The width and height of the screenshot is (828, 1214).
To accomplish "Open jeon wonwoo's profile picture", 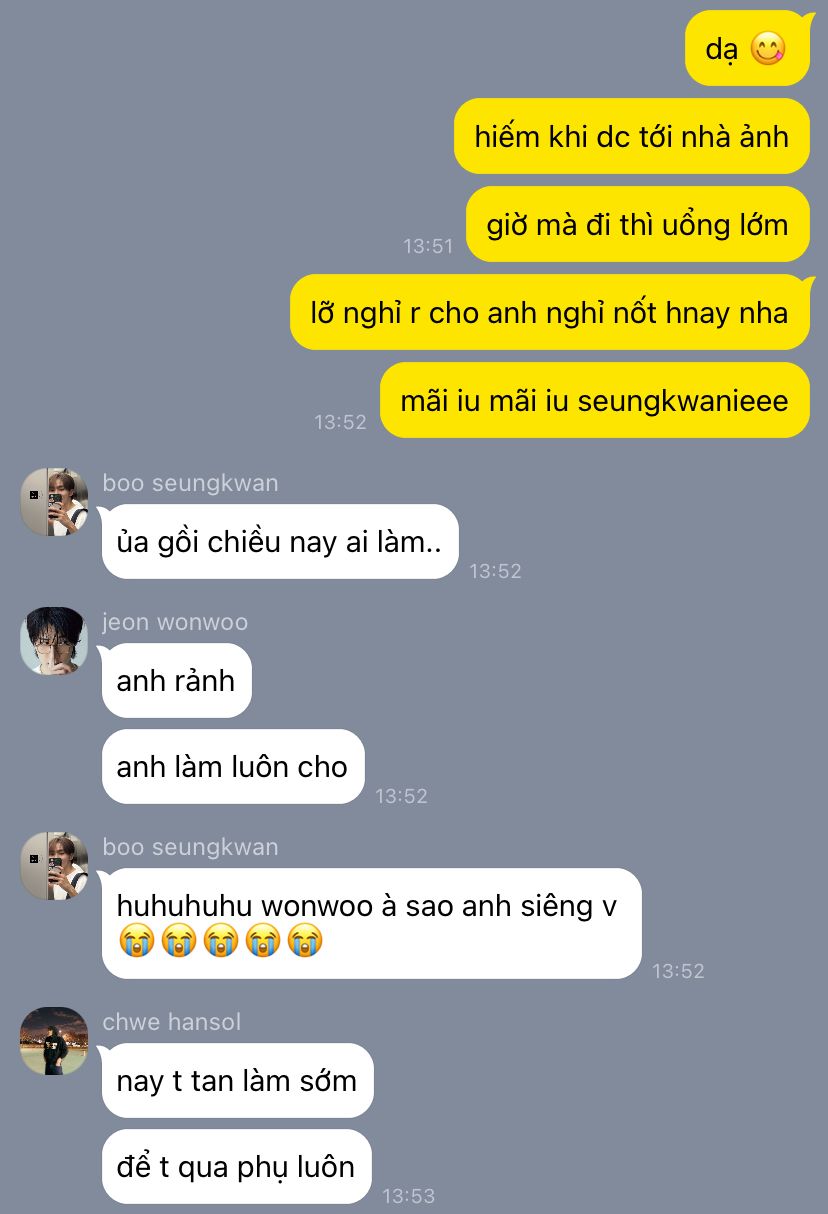I will (x=54, y=641).
